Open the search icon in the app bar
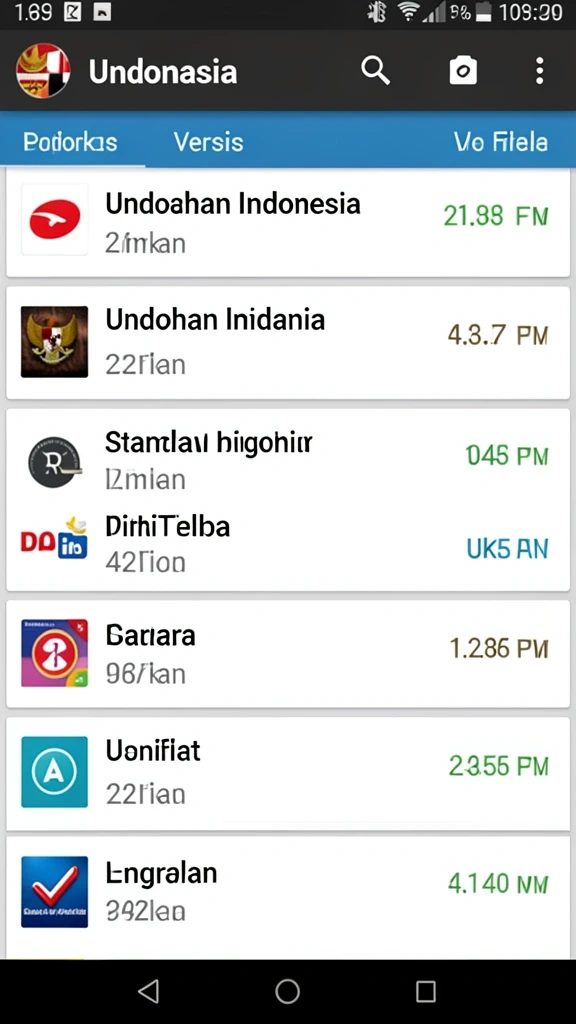The height and width of the screenshot is (1024, 576). [376, 71]
